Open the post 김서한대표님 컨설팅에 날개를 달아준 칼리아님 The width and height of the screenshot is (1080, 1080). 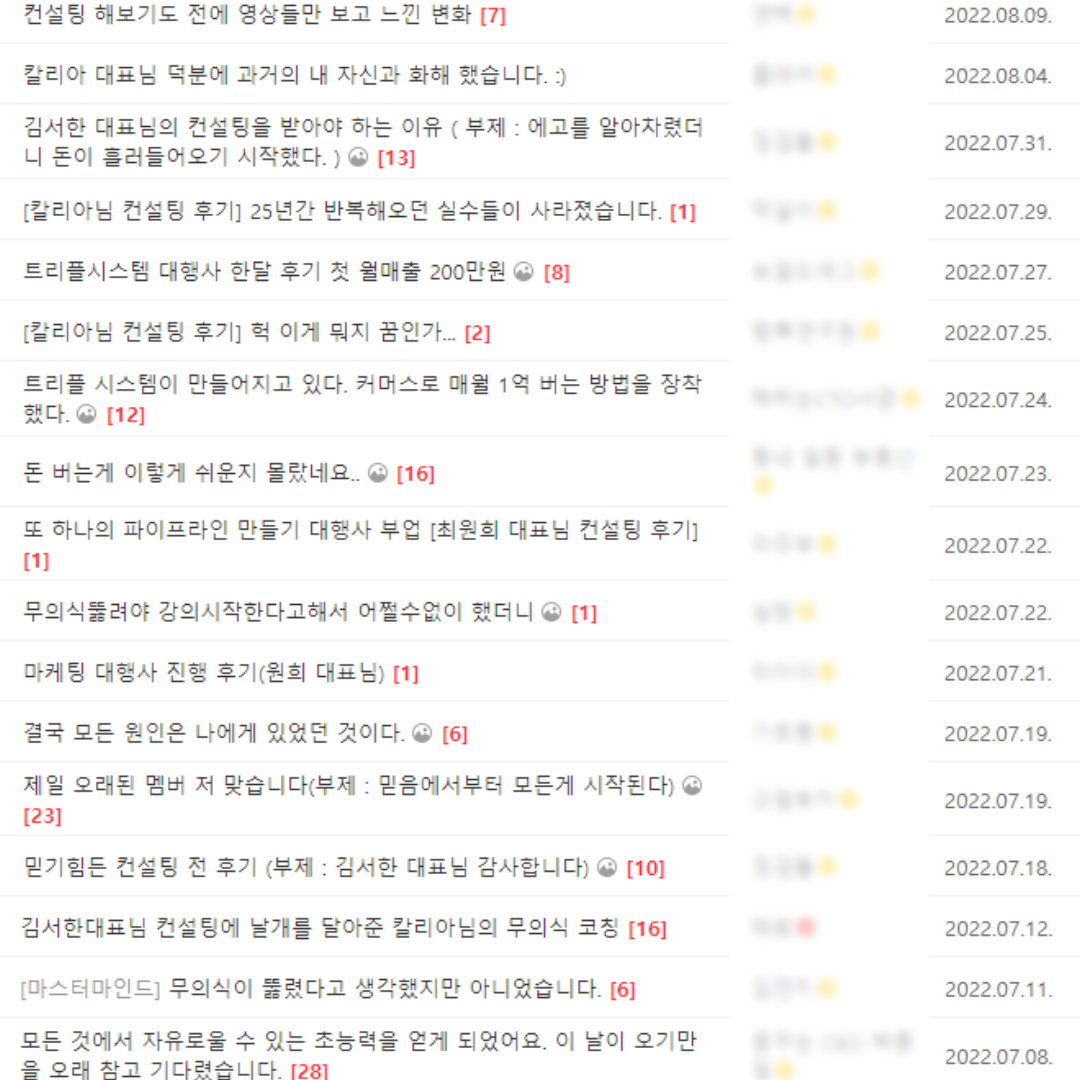click(x=320, y=928)
